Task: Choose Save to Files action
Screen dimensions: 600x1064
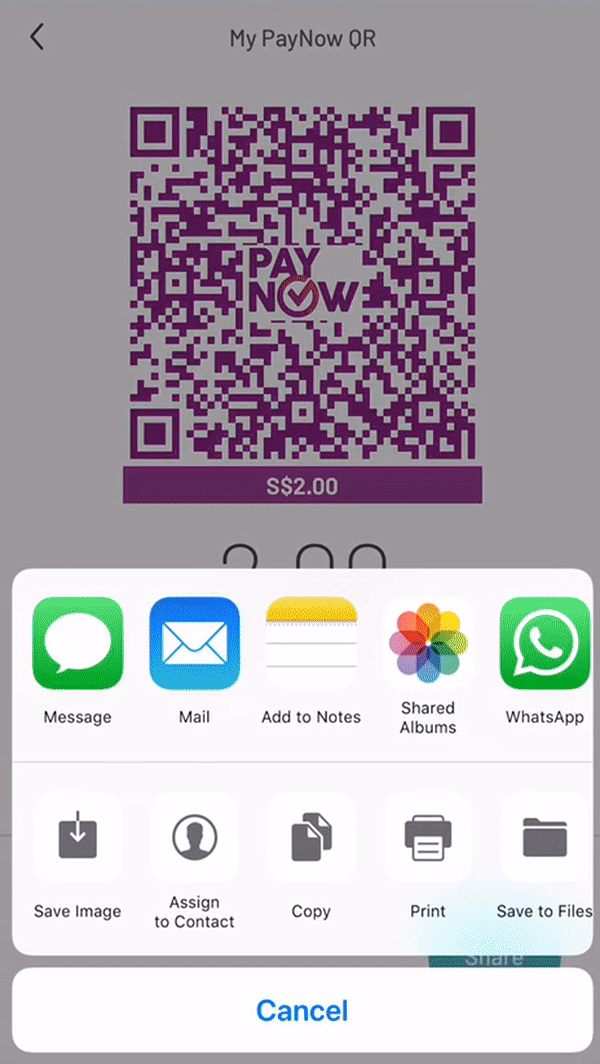Action: click(544, 838)
